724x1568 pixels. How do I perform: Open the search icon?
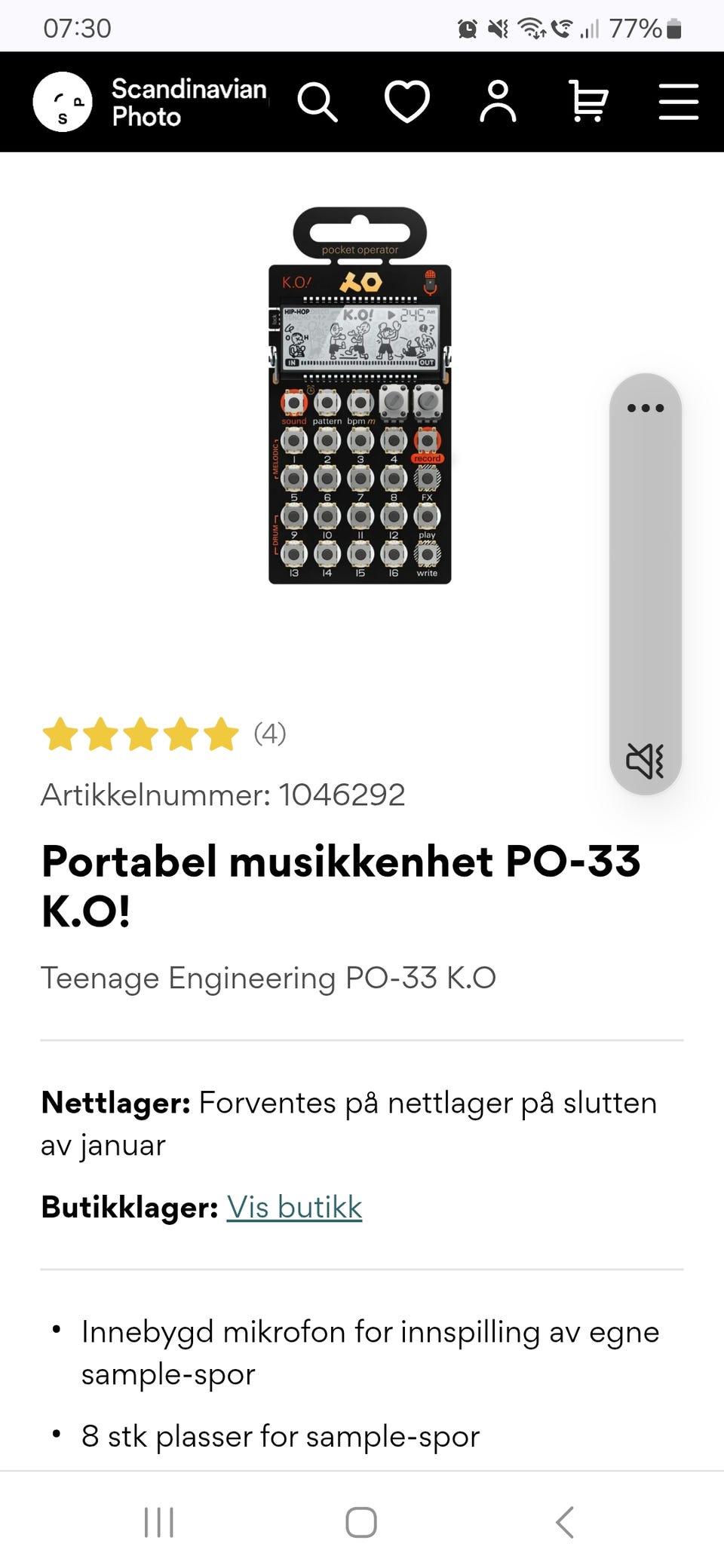[317, 102]
